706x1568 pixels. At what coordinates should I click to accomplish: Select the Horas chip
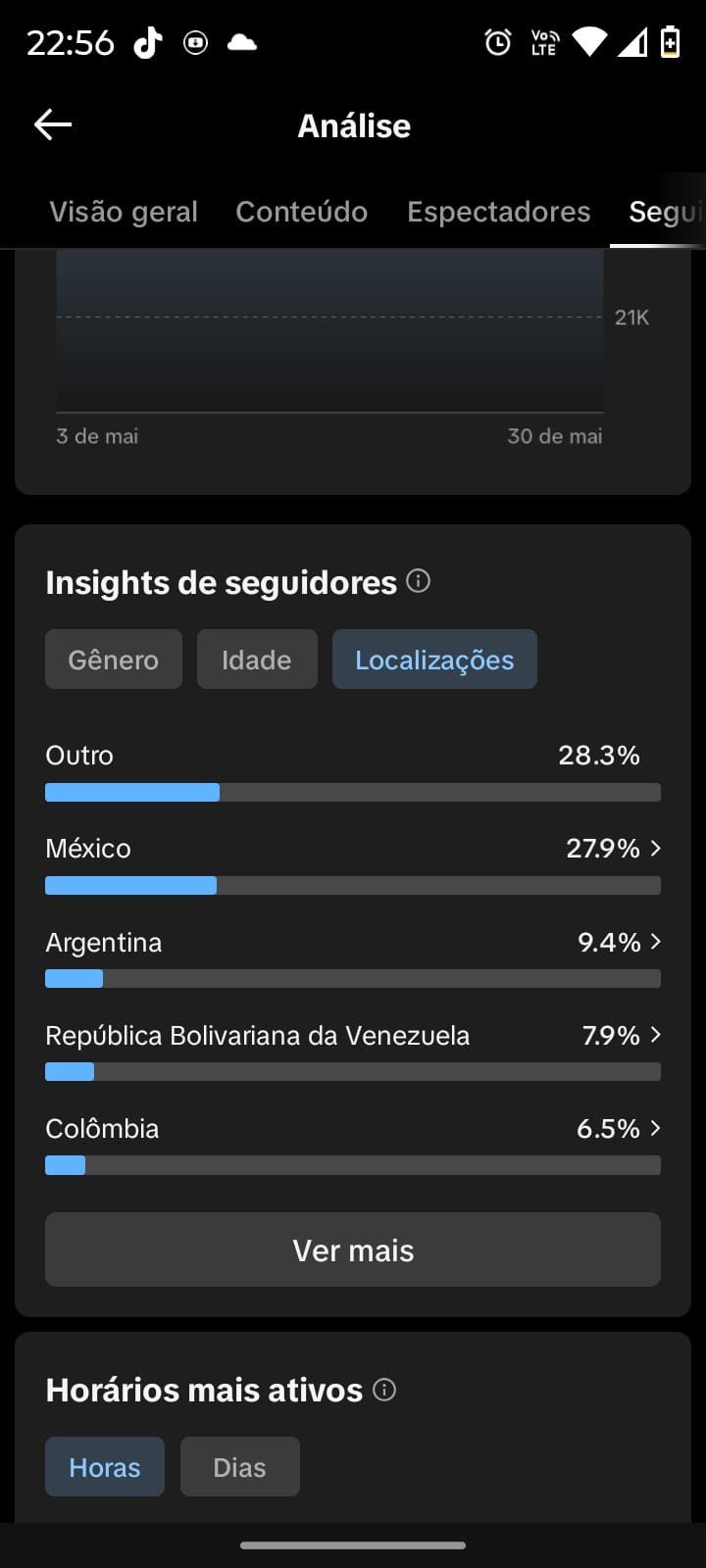click(x=105, y=1467)
